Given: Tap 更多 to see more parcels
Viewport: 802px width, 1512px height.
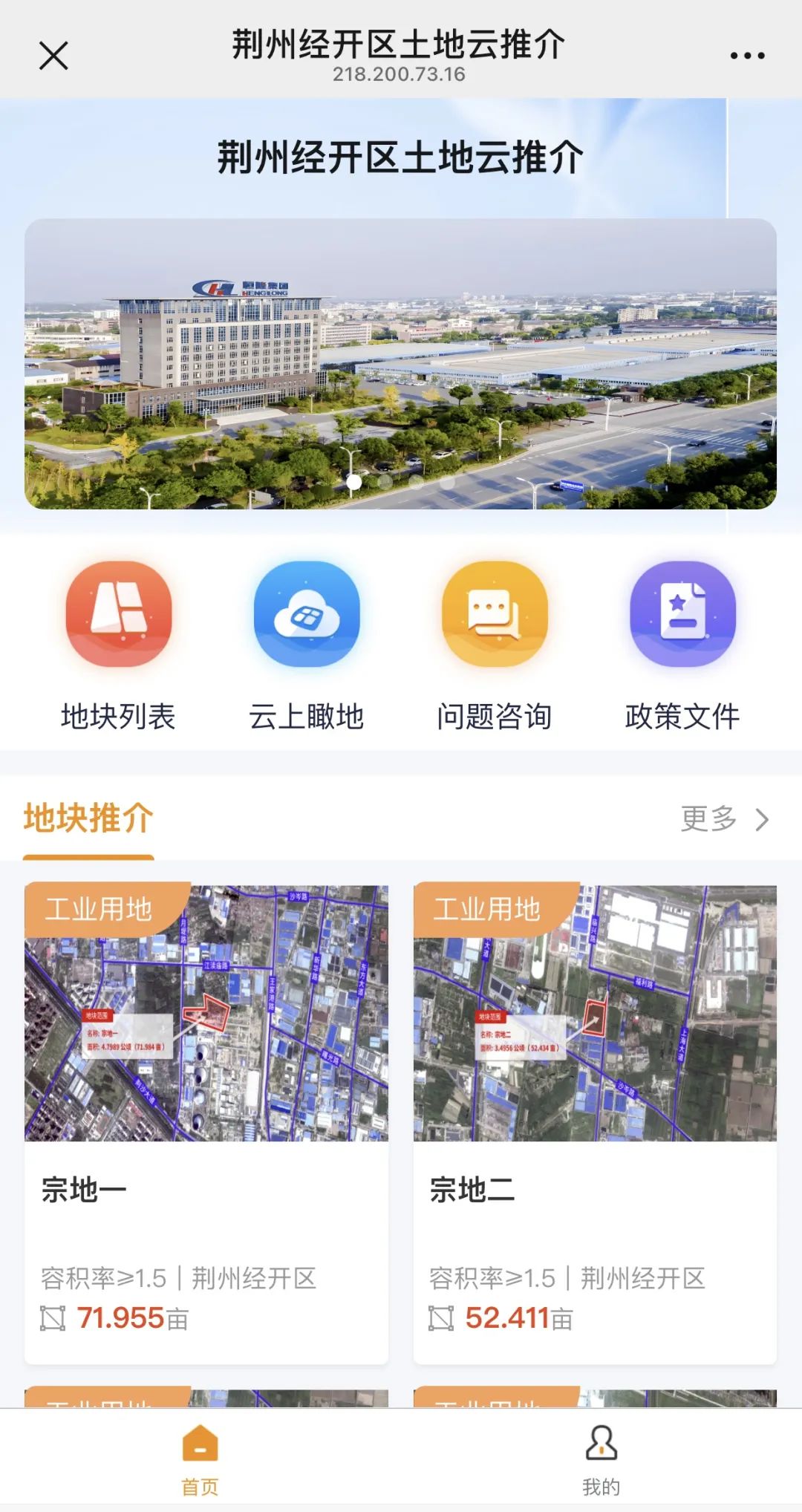Looking at the screenshot, I should (725, 819).
